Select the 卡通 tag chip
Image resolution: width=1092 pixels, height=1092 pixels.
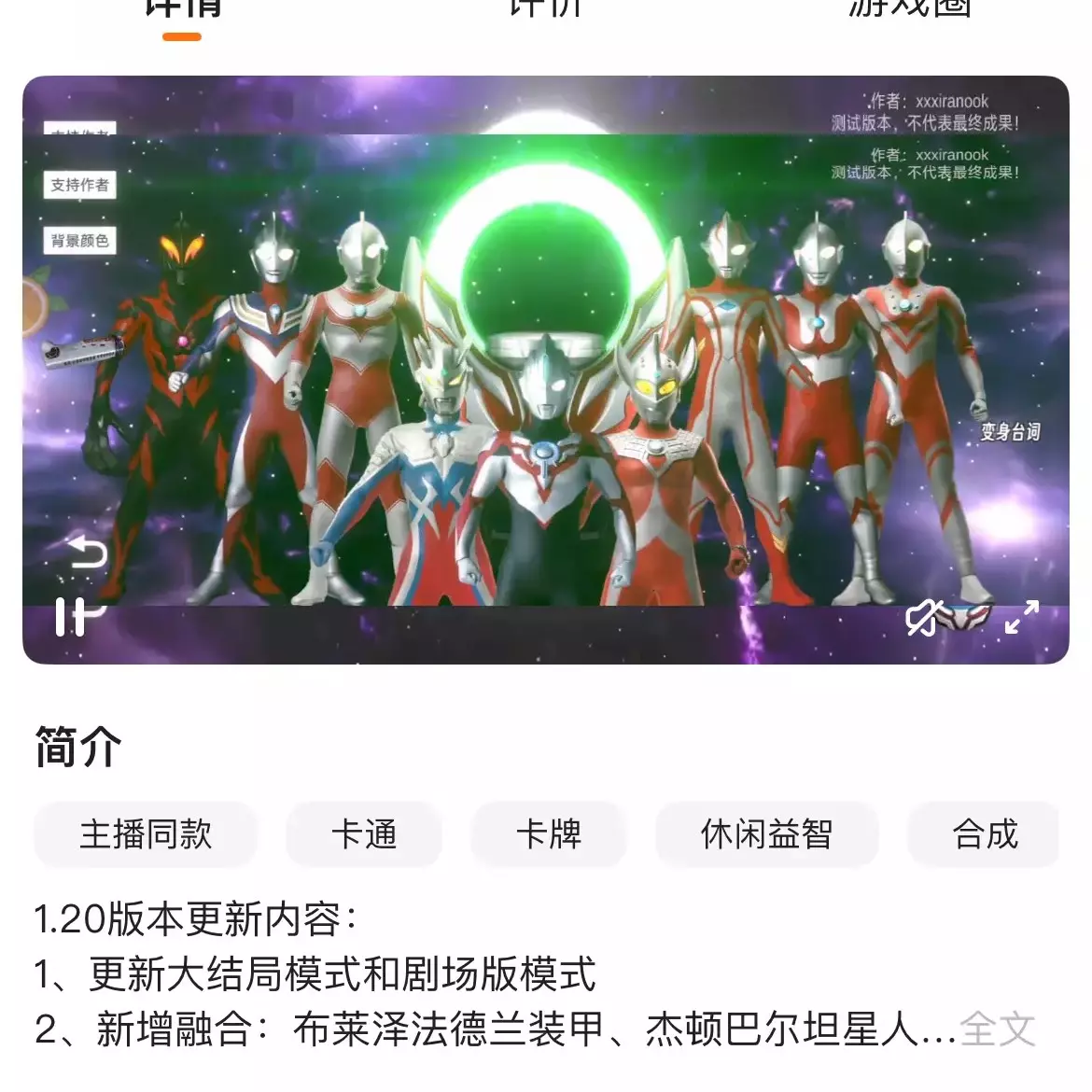pyautogui.click(x=364, y=833)
